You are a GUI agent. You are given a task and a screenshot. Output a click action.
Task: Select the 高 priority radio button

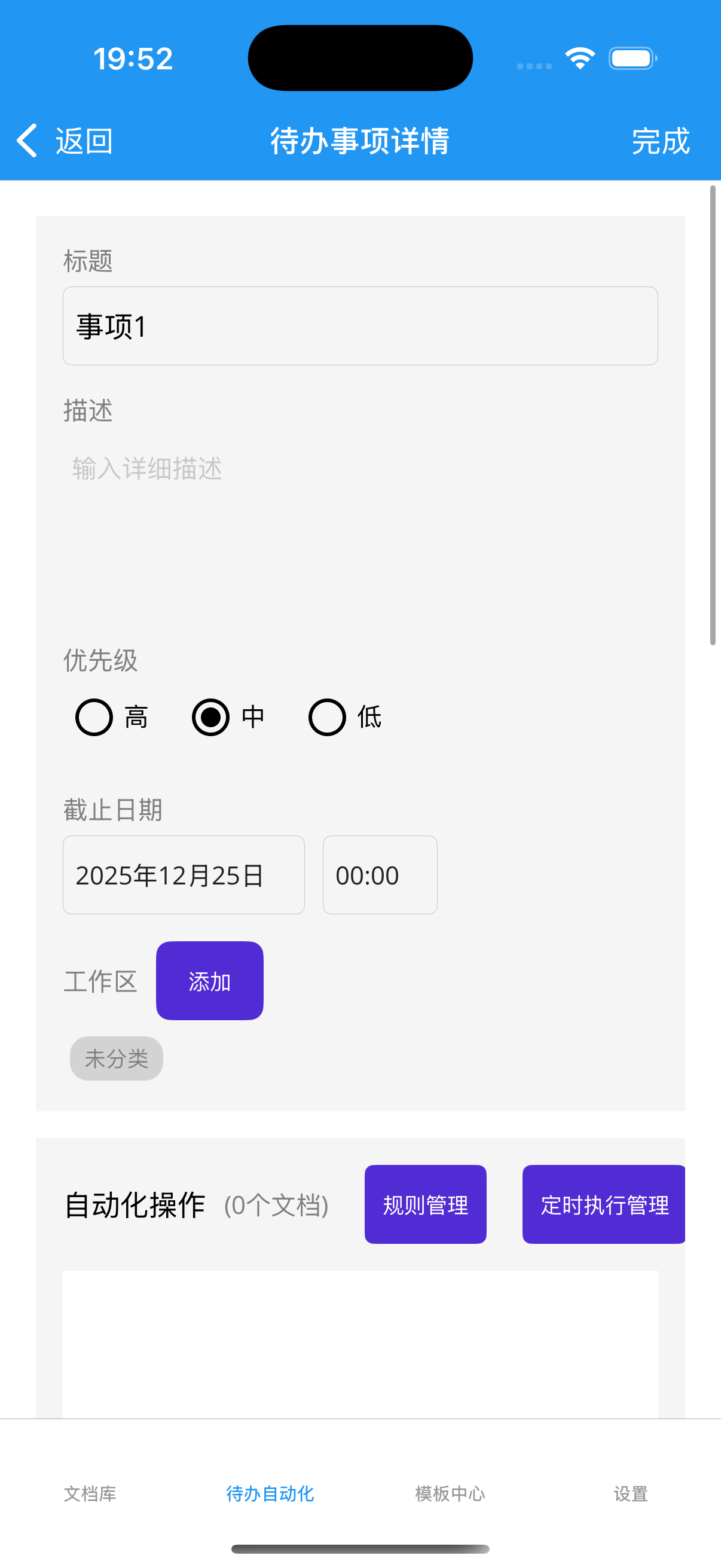[x=94, y=718]
